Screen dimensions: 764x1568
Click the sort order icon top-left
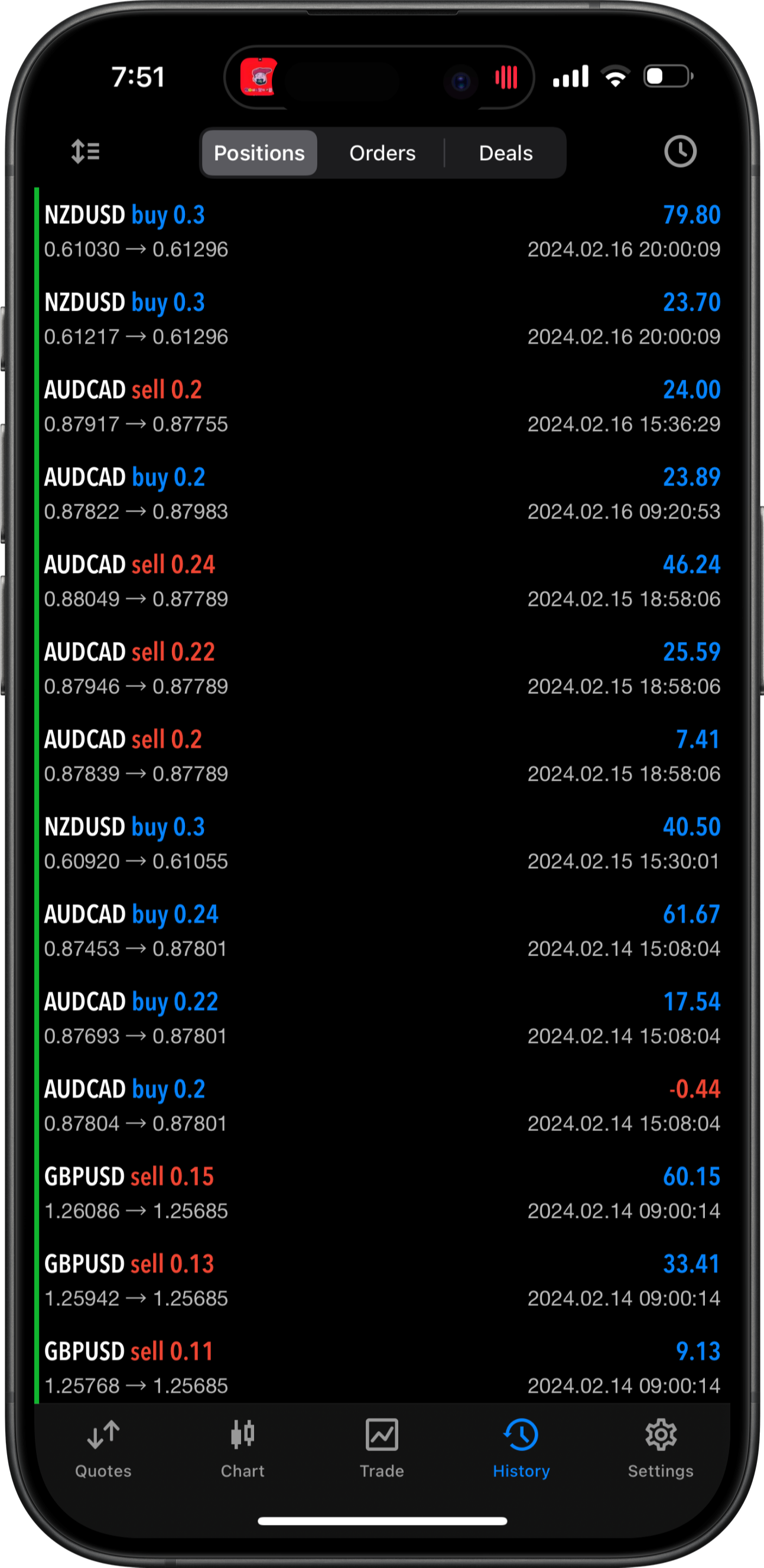tap(84, 152)
